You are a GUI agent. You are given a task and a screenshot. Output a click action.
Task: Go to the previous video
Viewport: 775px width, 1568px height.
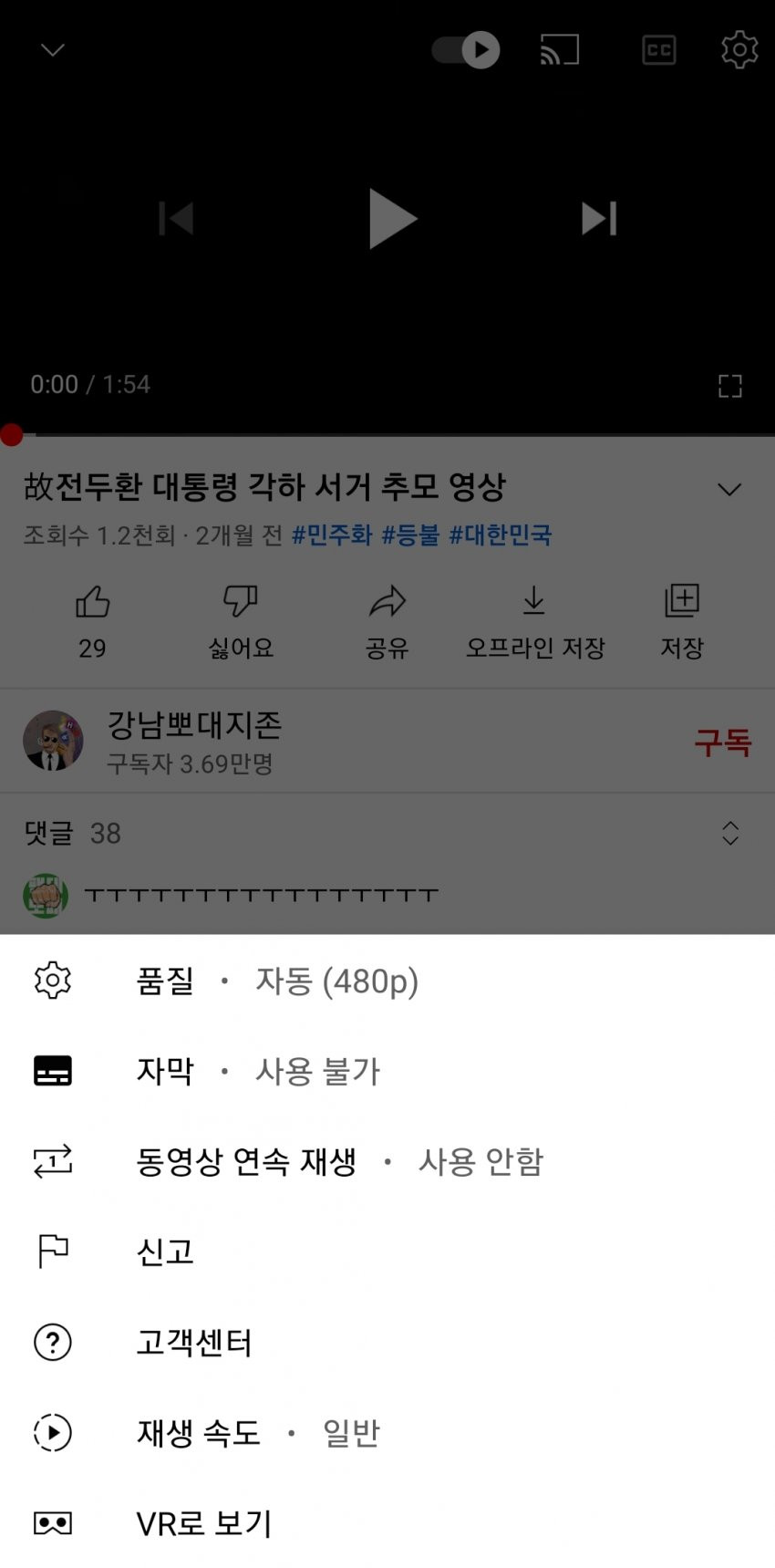176,219
